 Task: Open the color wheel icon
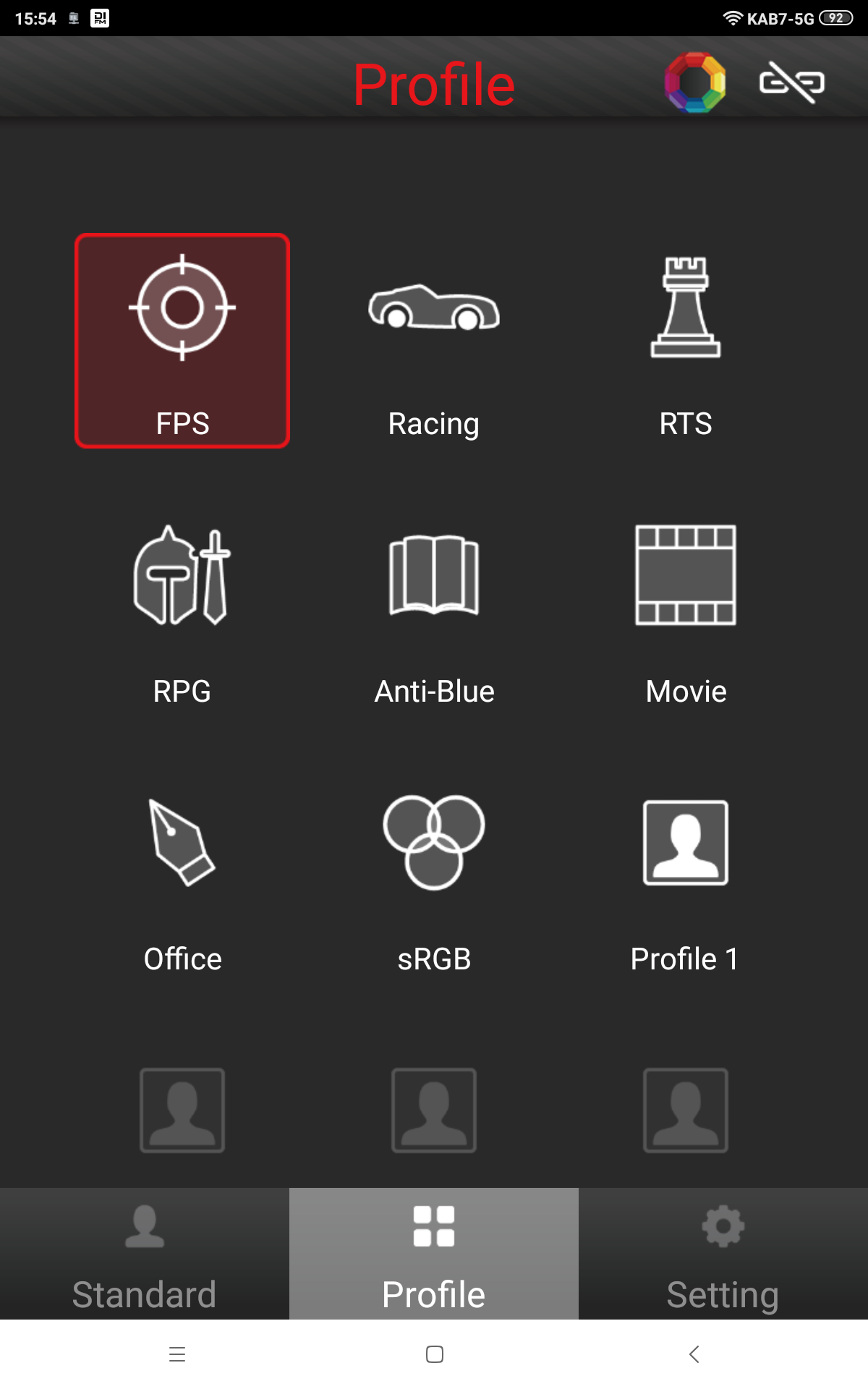pyautogui.click(x=695, y=82)
